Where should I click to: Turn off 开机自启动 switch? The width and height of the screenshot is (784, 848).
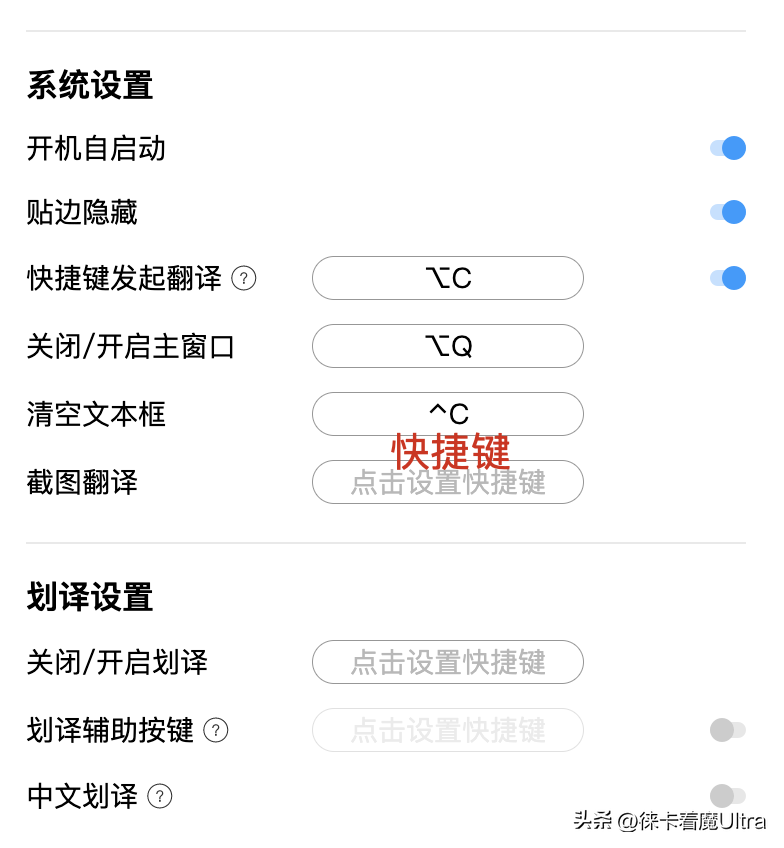(728, 148)
